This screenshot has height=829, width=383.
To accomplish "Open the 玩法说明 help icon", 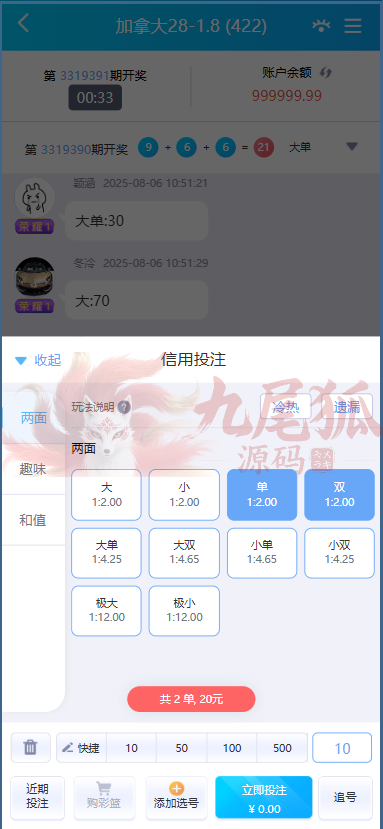I will click(x=124, y=407).
